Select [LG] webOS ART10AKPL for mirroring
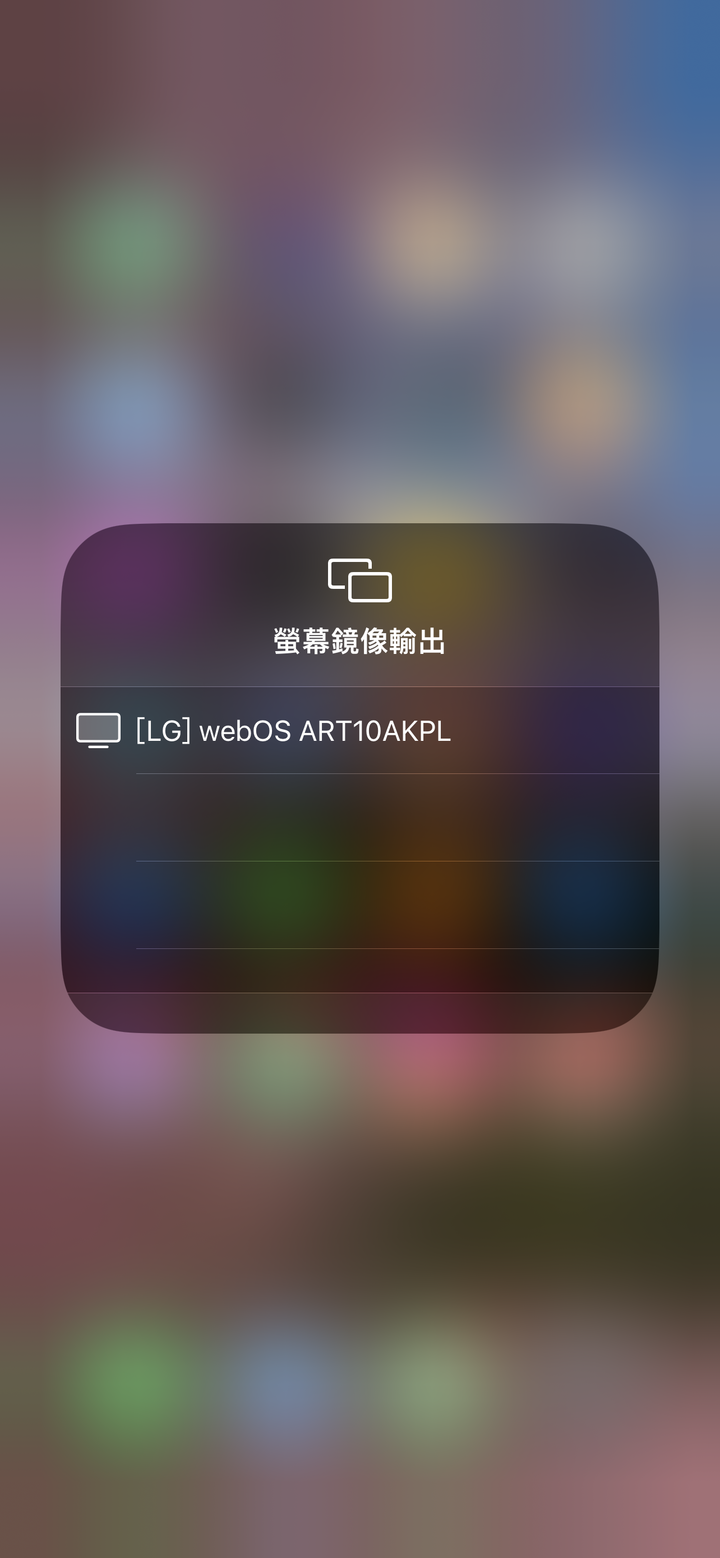Image resolution: width=720 pixels, height=1558 pixels. click(x=292, y=731)
